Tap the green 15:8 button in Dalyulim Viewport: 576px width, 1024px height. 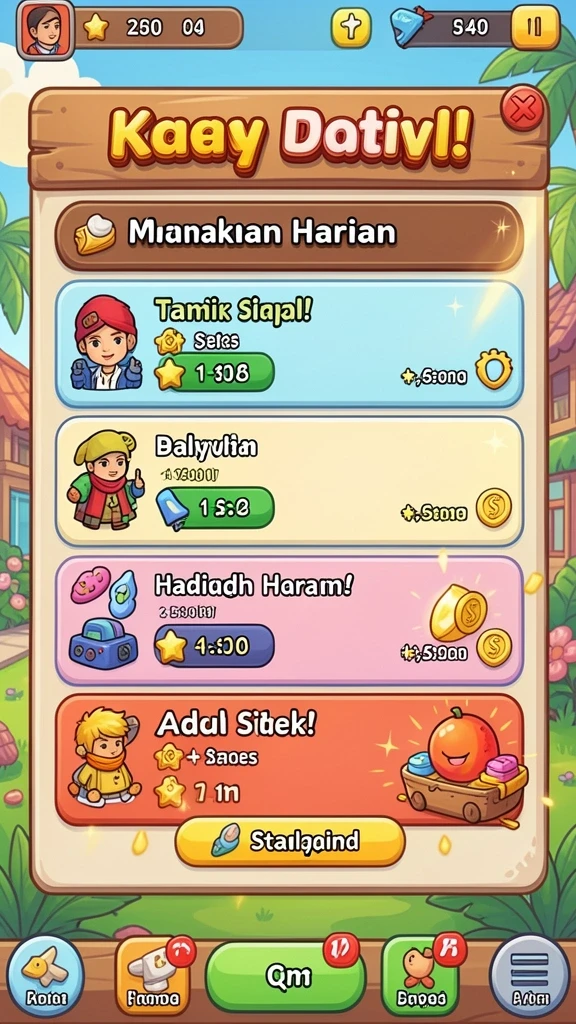click(215, 507)
